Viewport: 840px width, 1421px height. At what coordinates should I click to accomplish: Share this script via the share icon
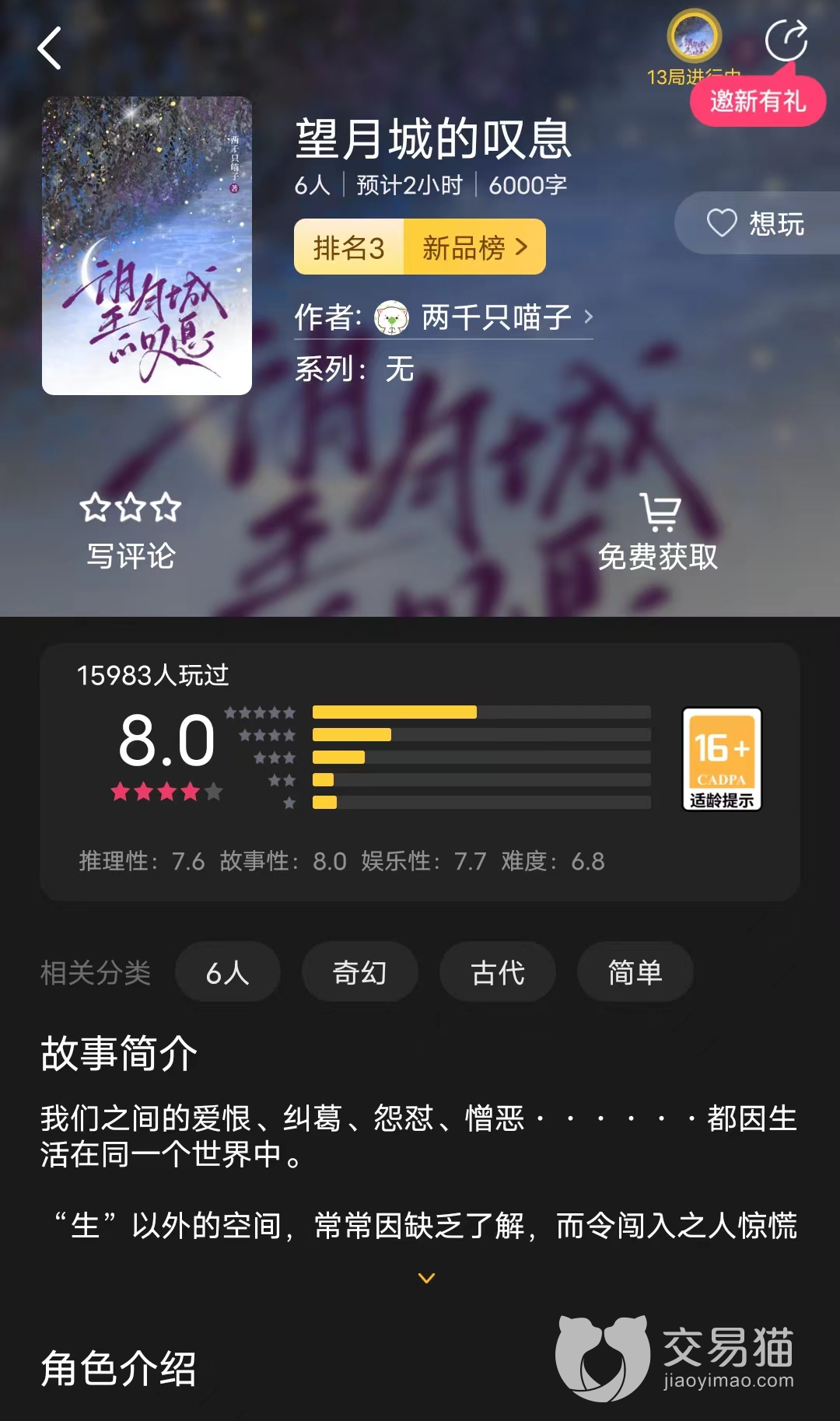pos(786,39)
